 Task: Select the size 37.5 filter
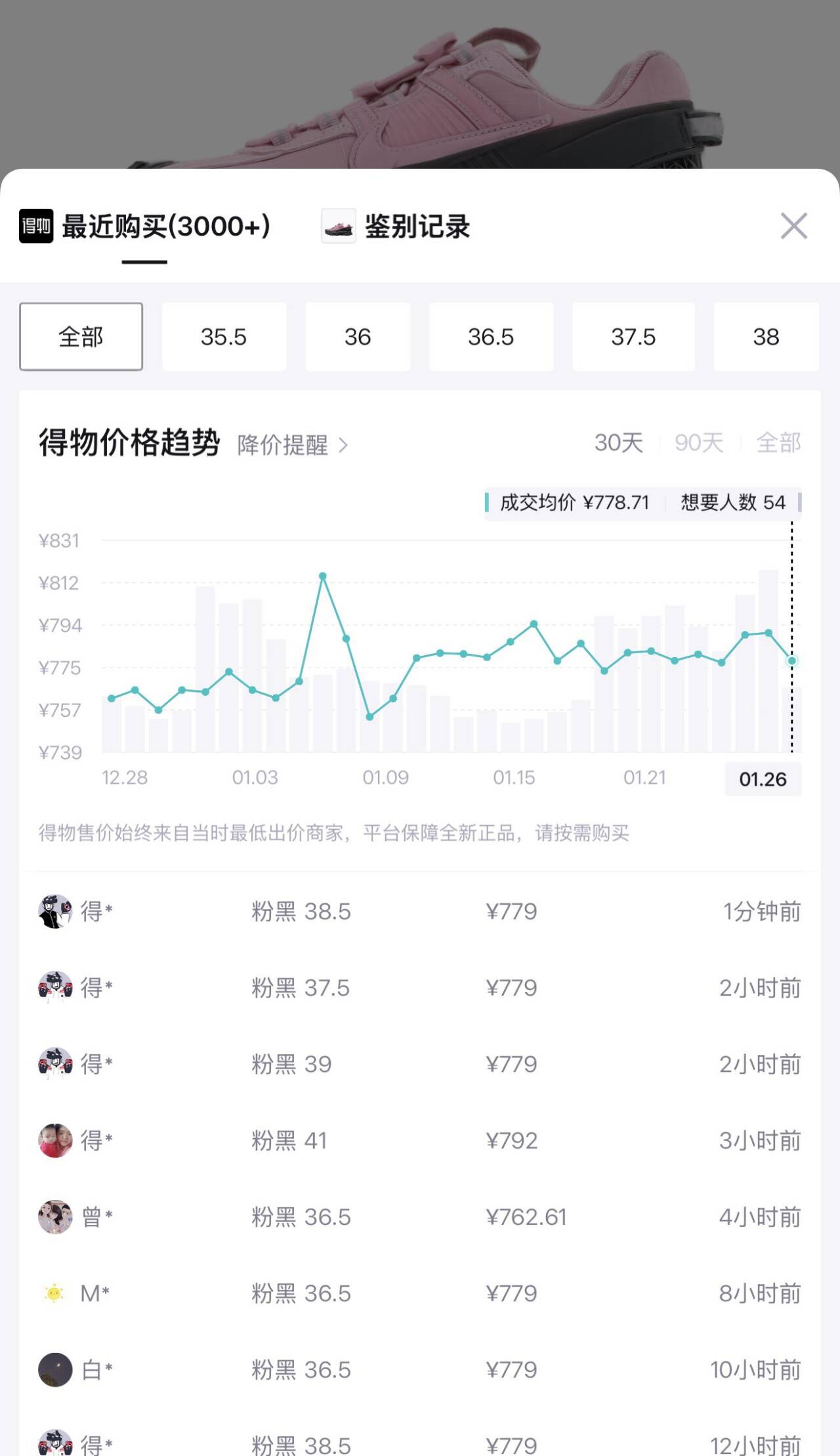click(633, 337)
